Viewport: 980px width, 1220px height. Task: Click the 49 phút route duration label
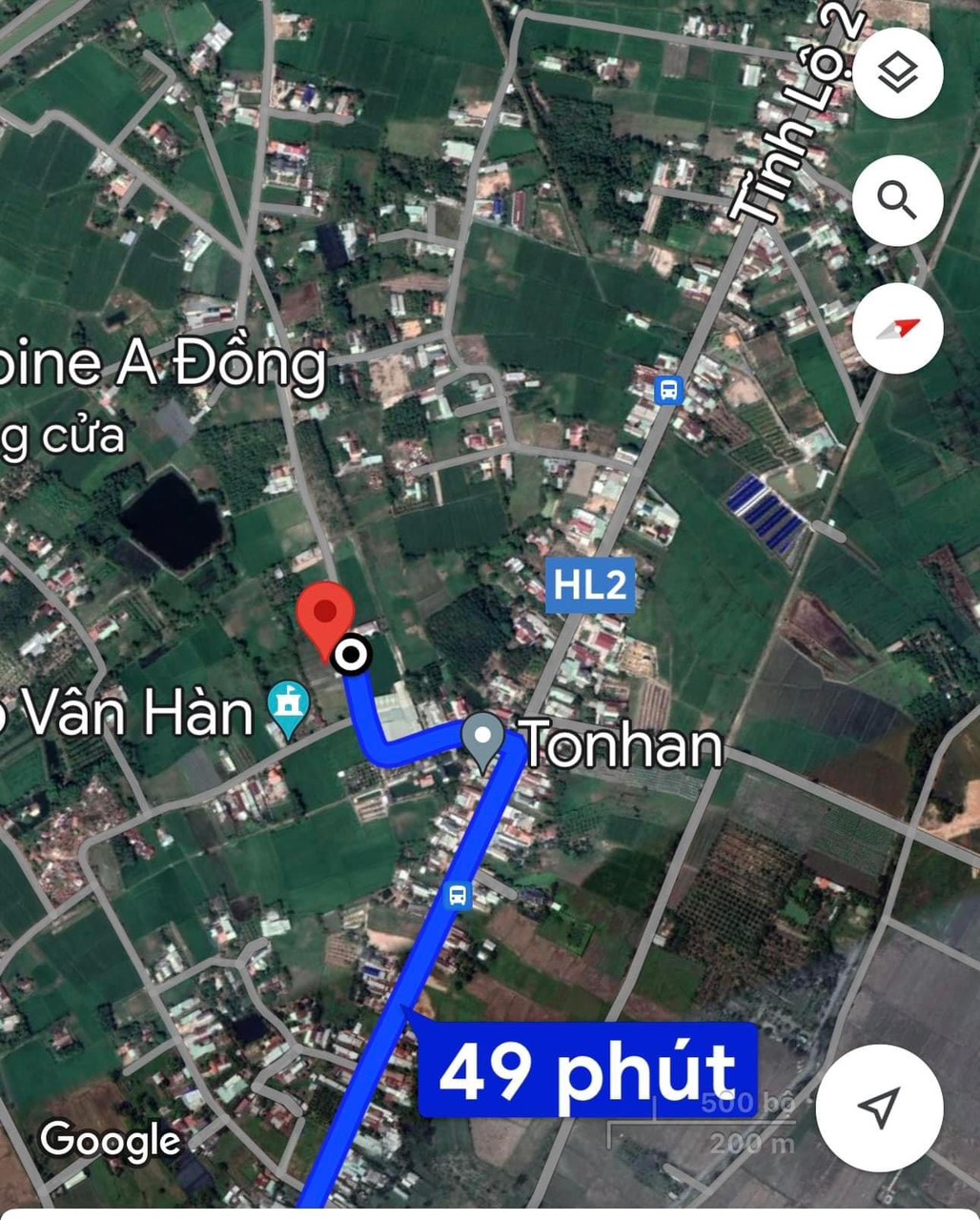[x=589, y=1069]
